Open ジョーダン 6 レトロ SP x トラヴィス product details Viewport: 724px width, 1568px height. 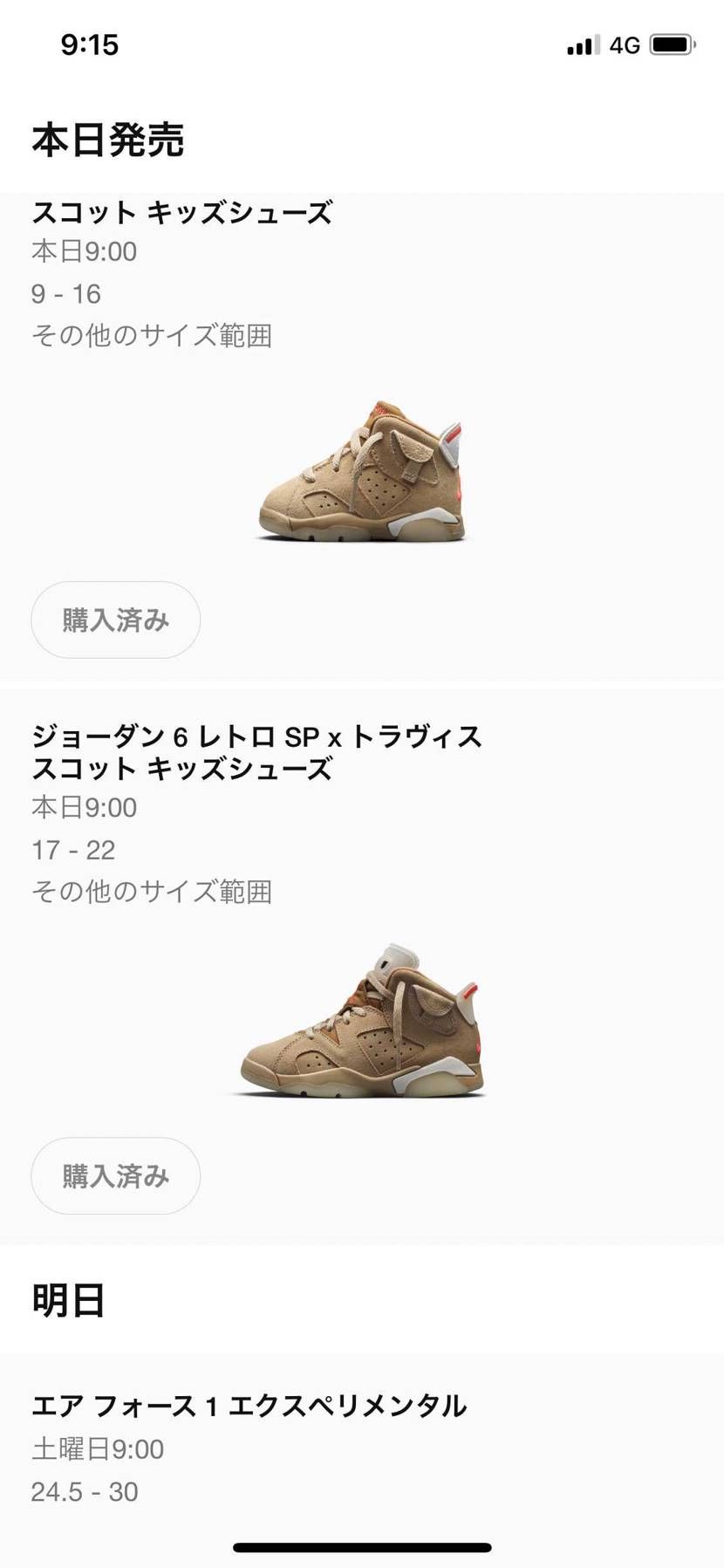[x=258, y=752]
